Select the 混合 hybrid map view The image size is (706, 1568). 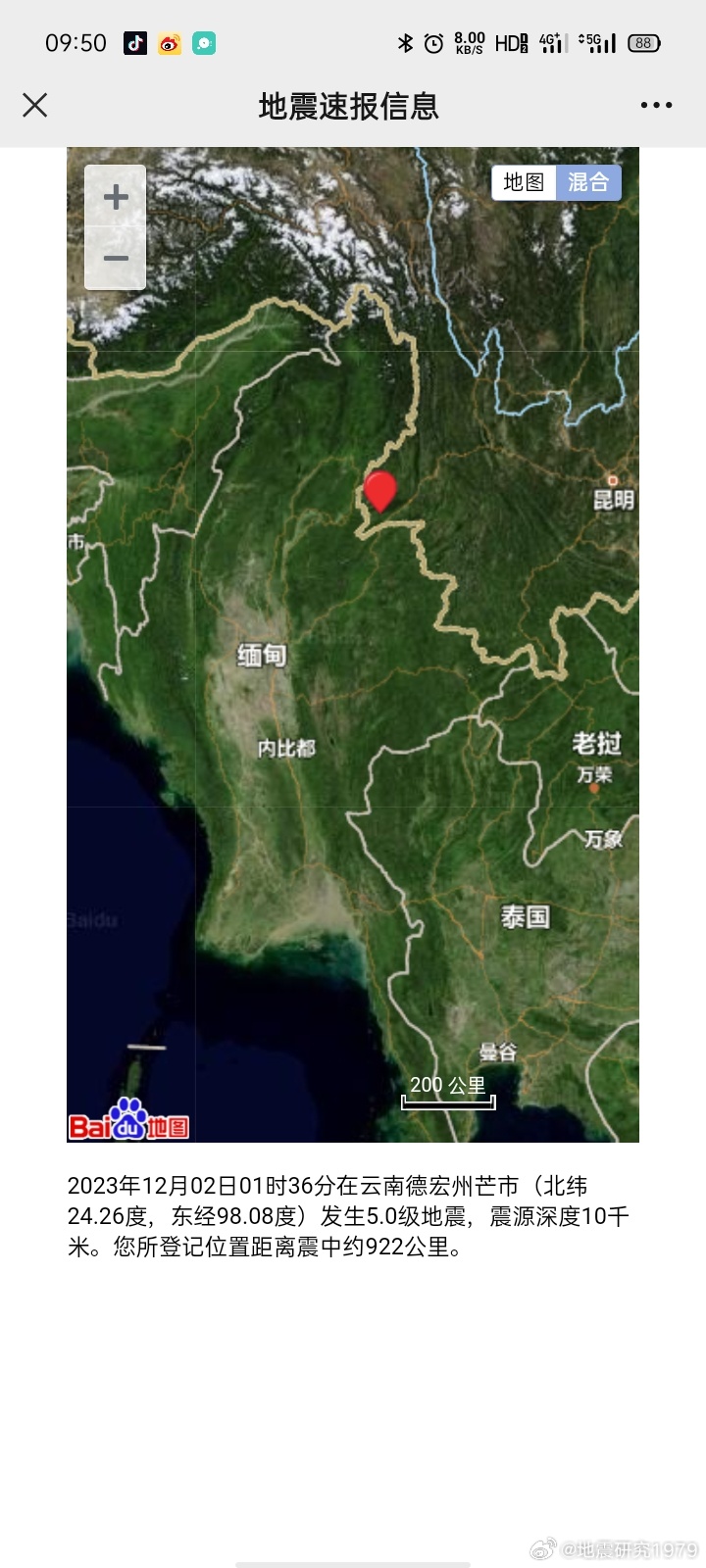588,182
